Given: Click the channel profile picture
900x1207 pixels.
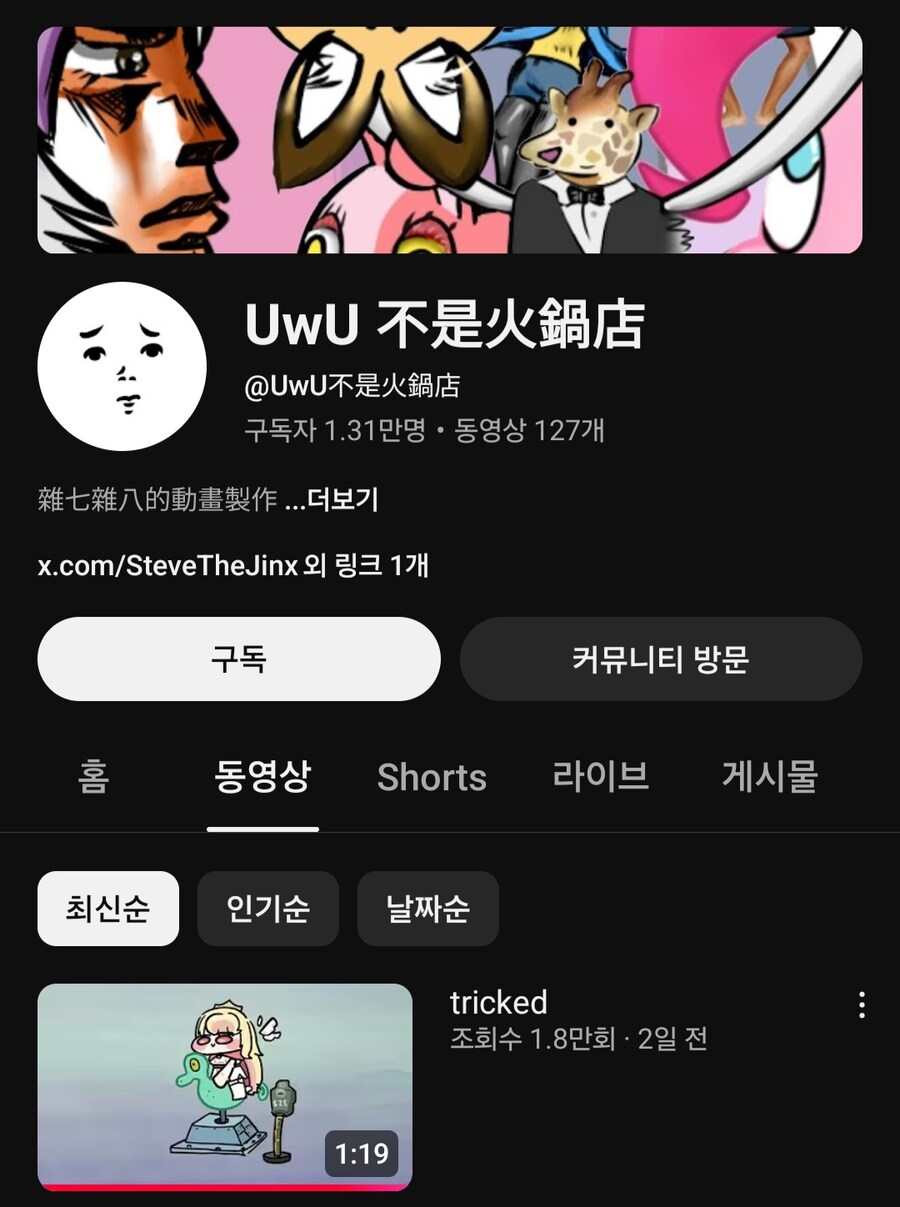Looking at the screenshot, I should click(x=123, y=365).
